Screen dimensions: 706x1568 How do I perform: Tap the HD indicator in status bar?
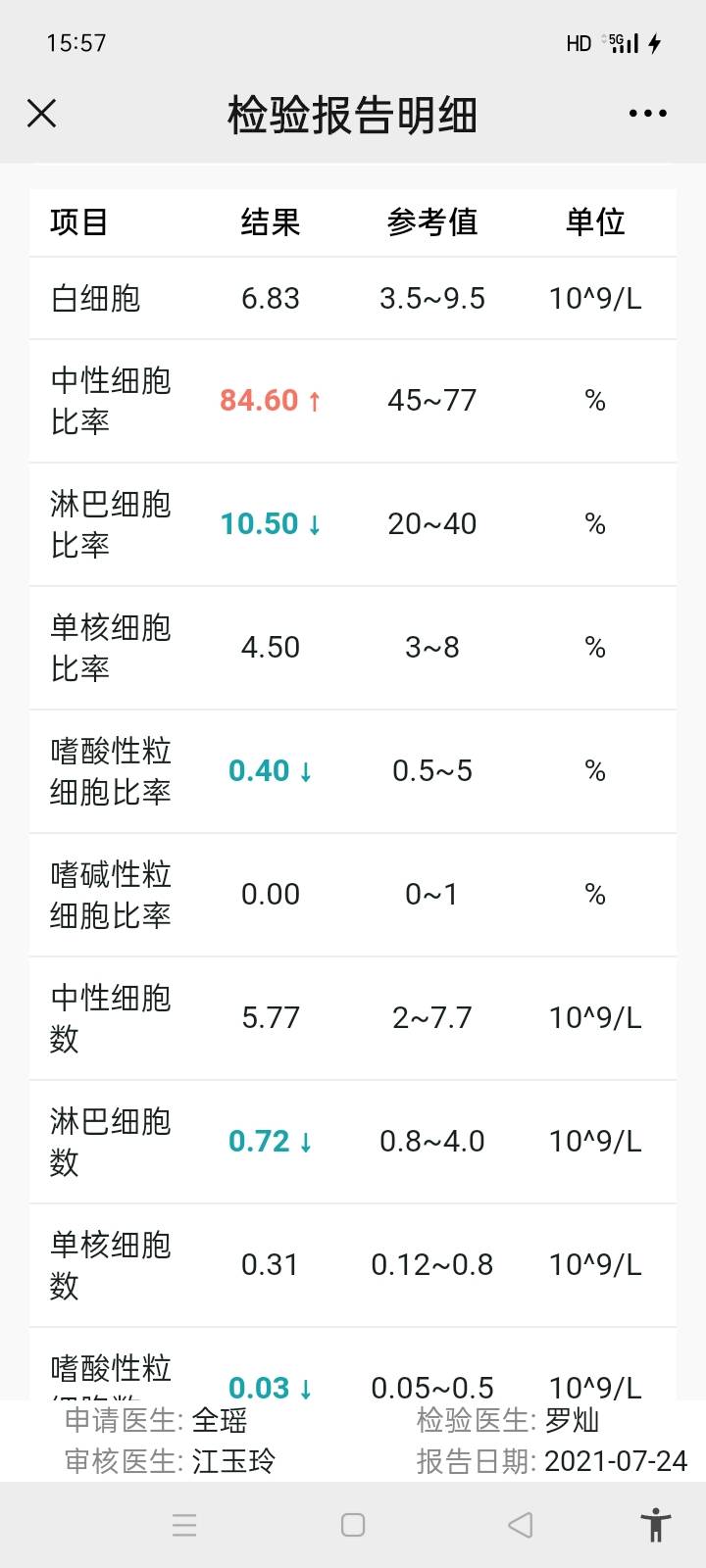[577, 43]
